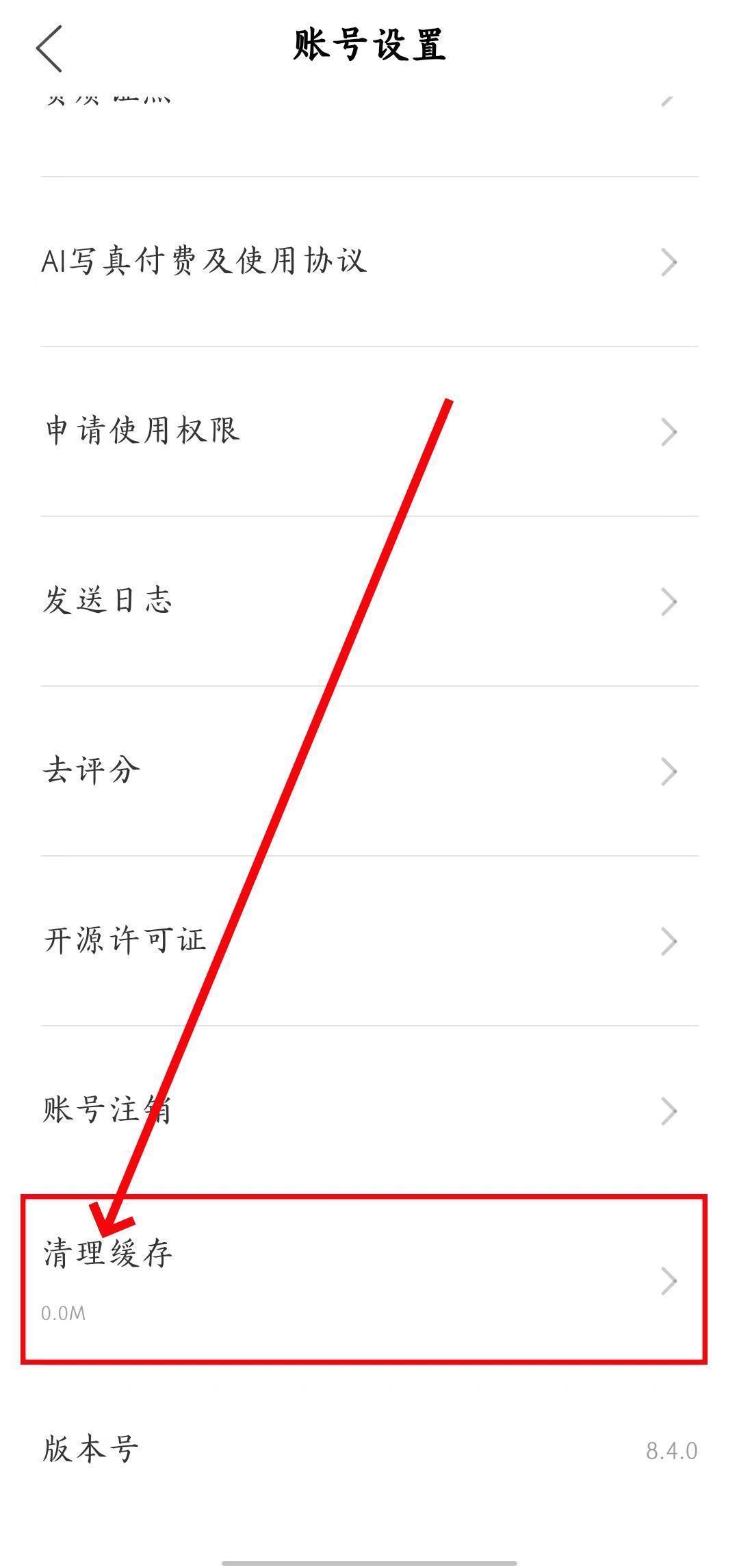Open 发送日志 option

pos(369,601)
